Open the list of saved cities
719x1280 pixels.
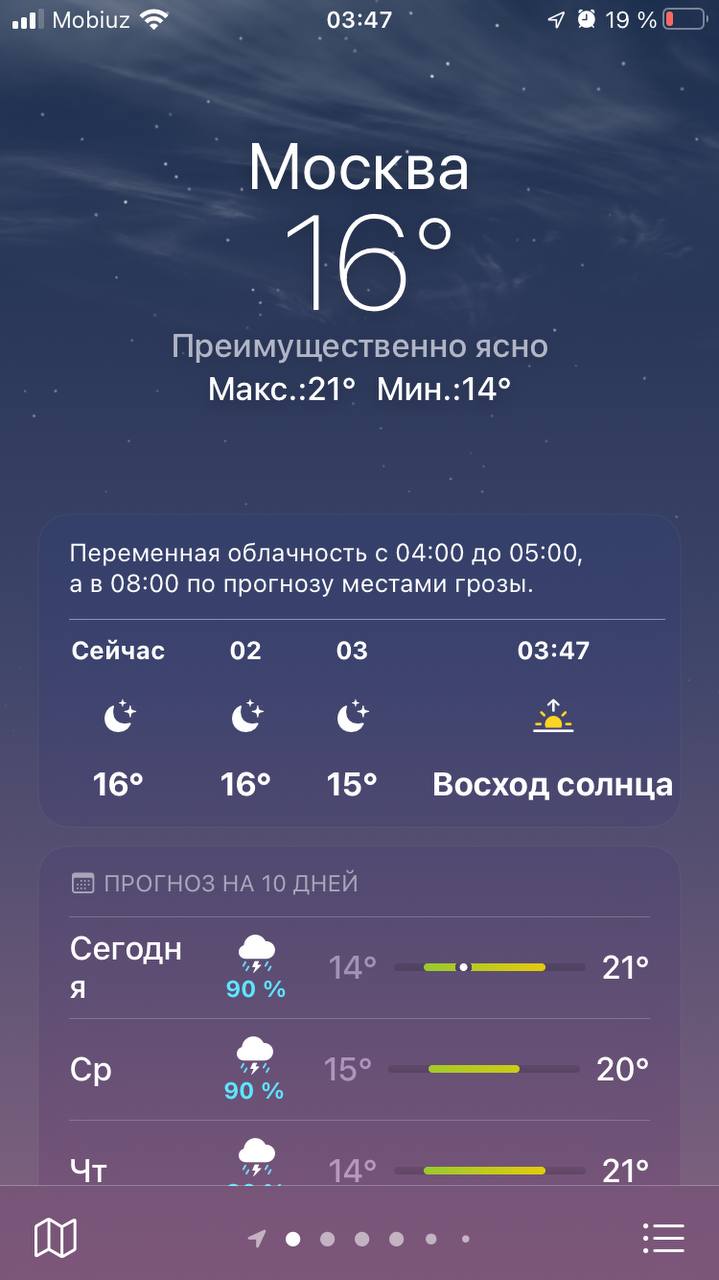tap(663, 1238)
